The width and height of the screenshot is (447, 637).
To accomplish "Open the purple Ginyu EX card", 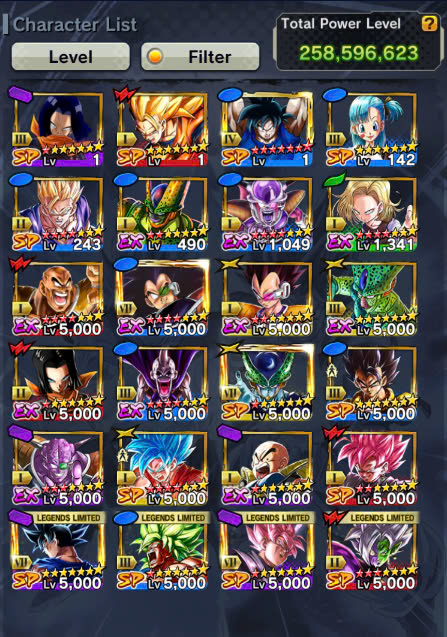I will pos(57,467).
